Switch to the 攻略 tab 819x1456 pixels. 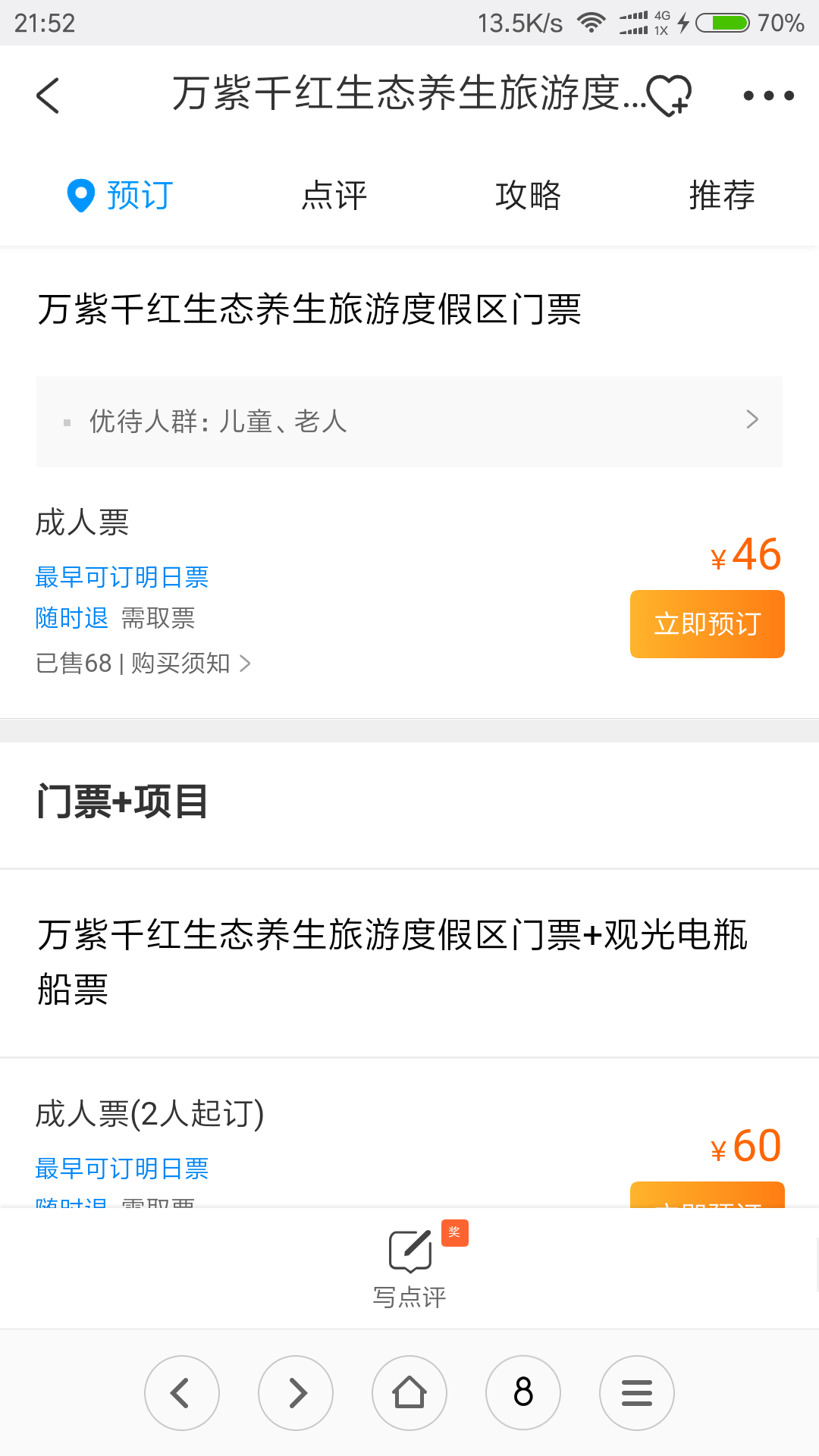[x=529, y=196]
